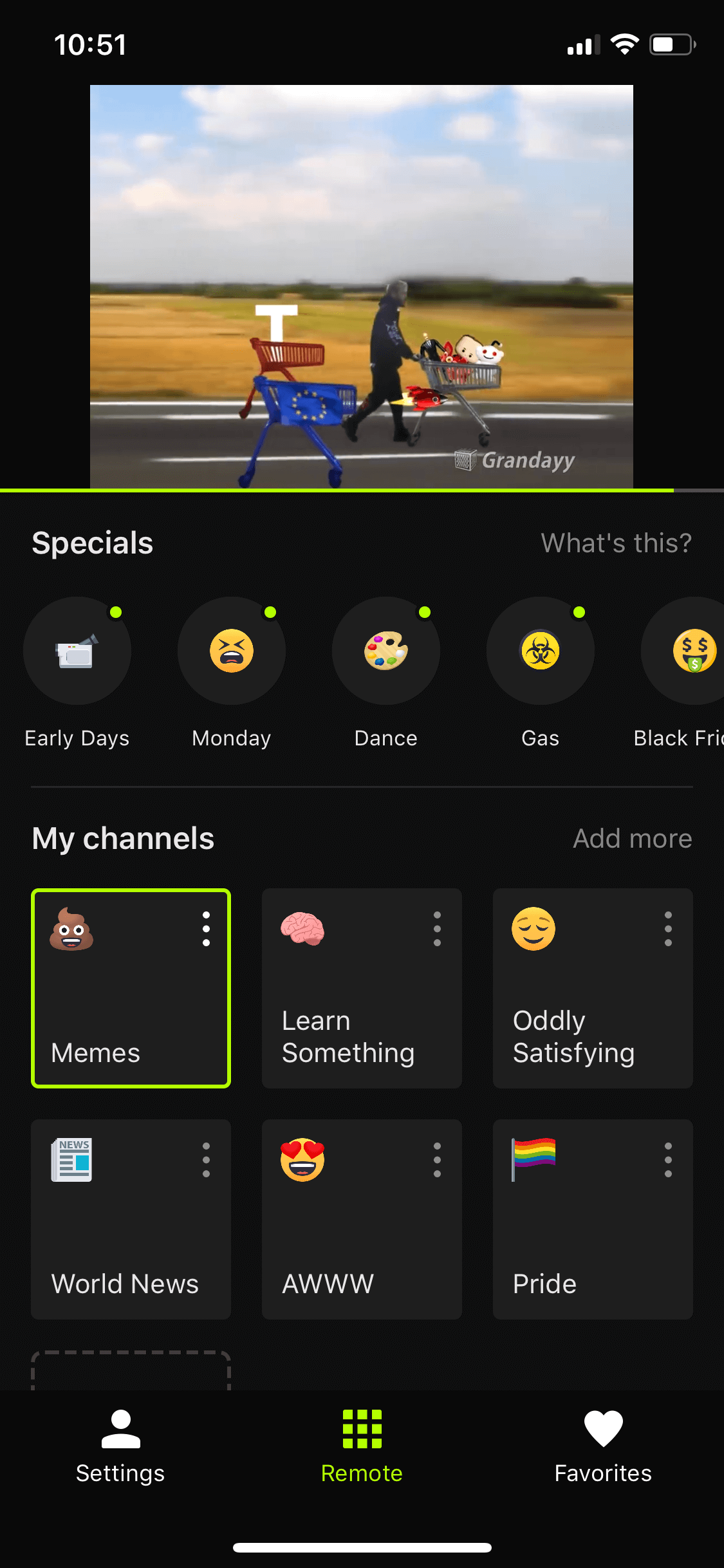This screenshot has height=1568, width=724.
Task: Open the Pride channel
Action: (x=593, y=1219)
